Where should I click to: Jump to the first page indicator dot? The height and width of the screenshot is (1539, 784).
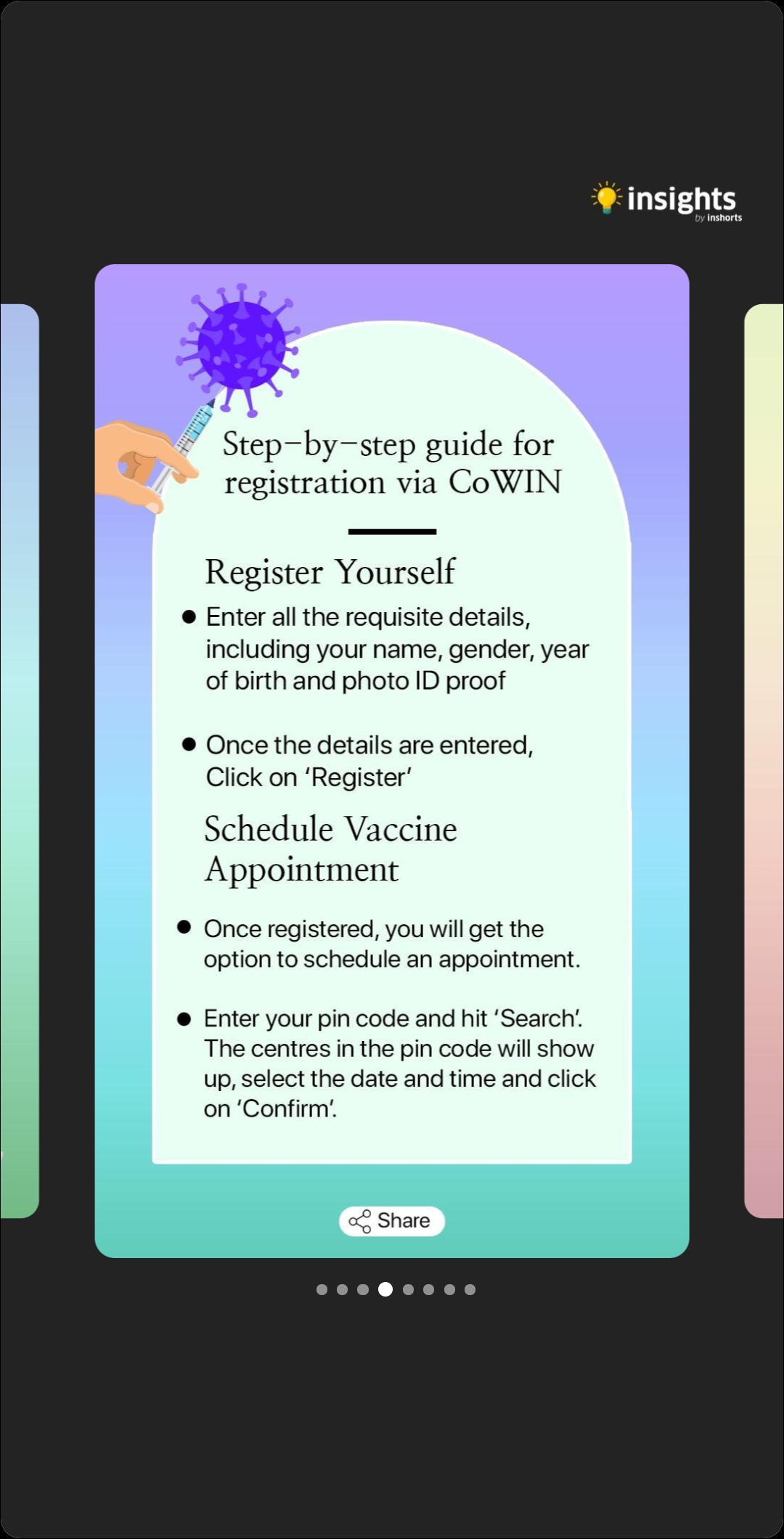click(322, 1289)
